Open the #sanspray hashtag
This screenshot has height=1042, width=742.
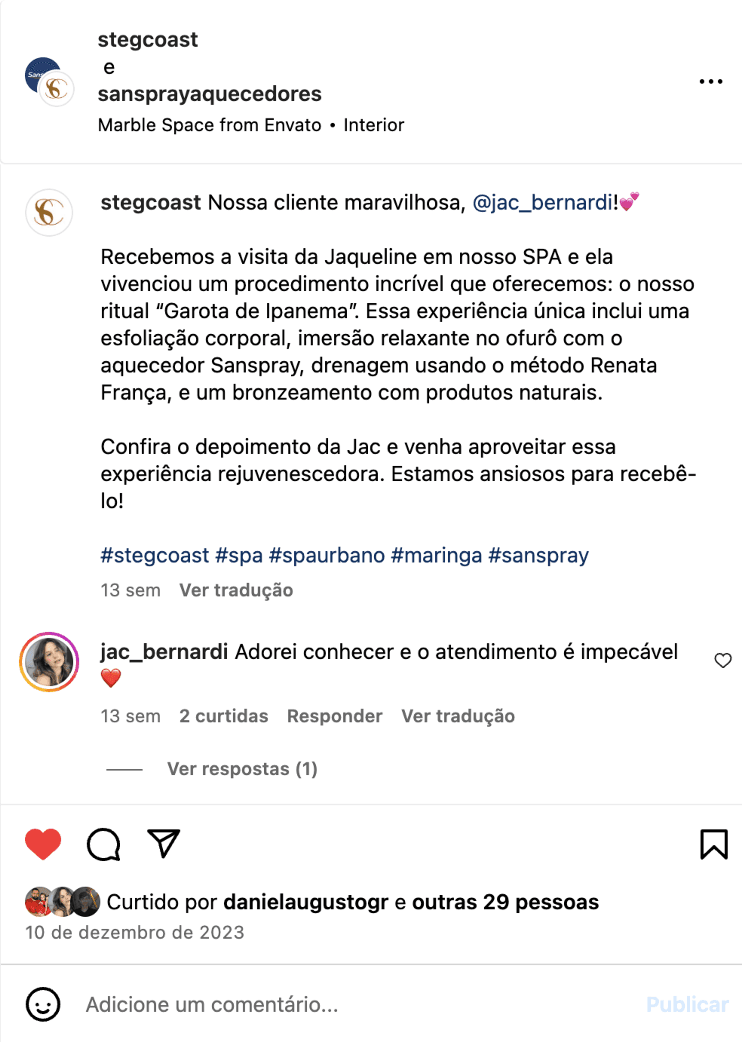coord(538,555)
